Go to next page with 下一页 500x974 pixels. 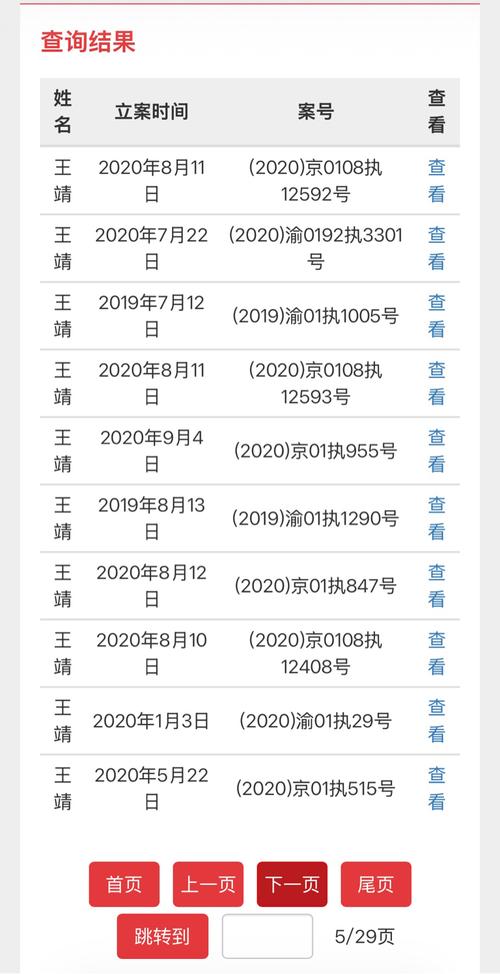[x=292, y=884]
